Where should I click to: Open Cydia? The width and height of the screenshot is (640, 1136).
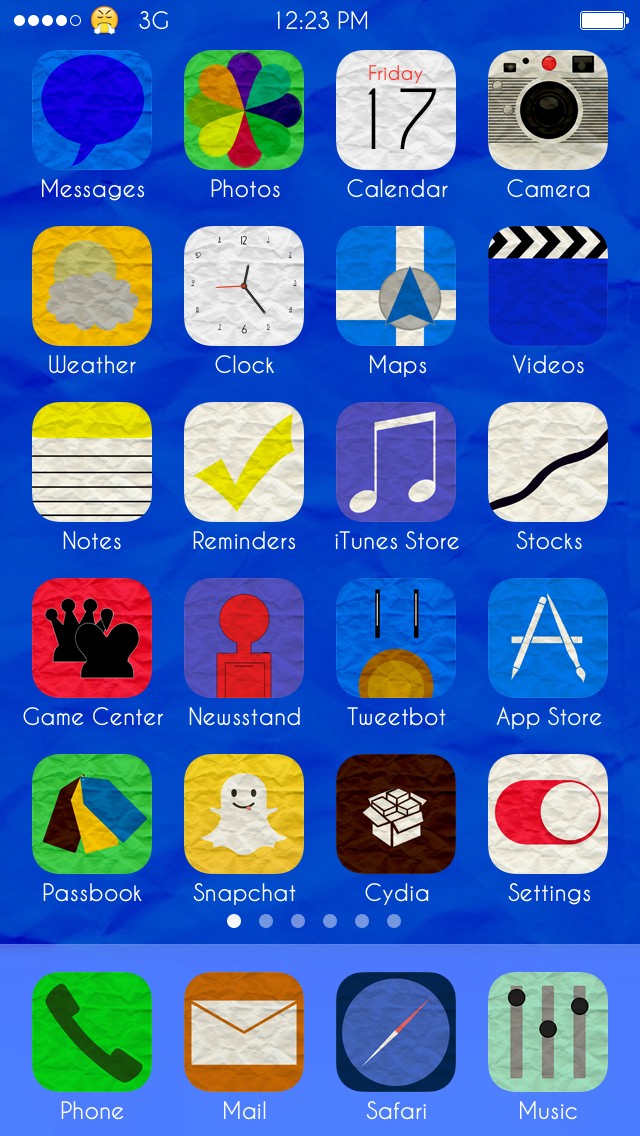(x=396, y=814)
